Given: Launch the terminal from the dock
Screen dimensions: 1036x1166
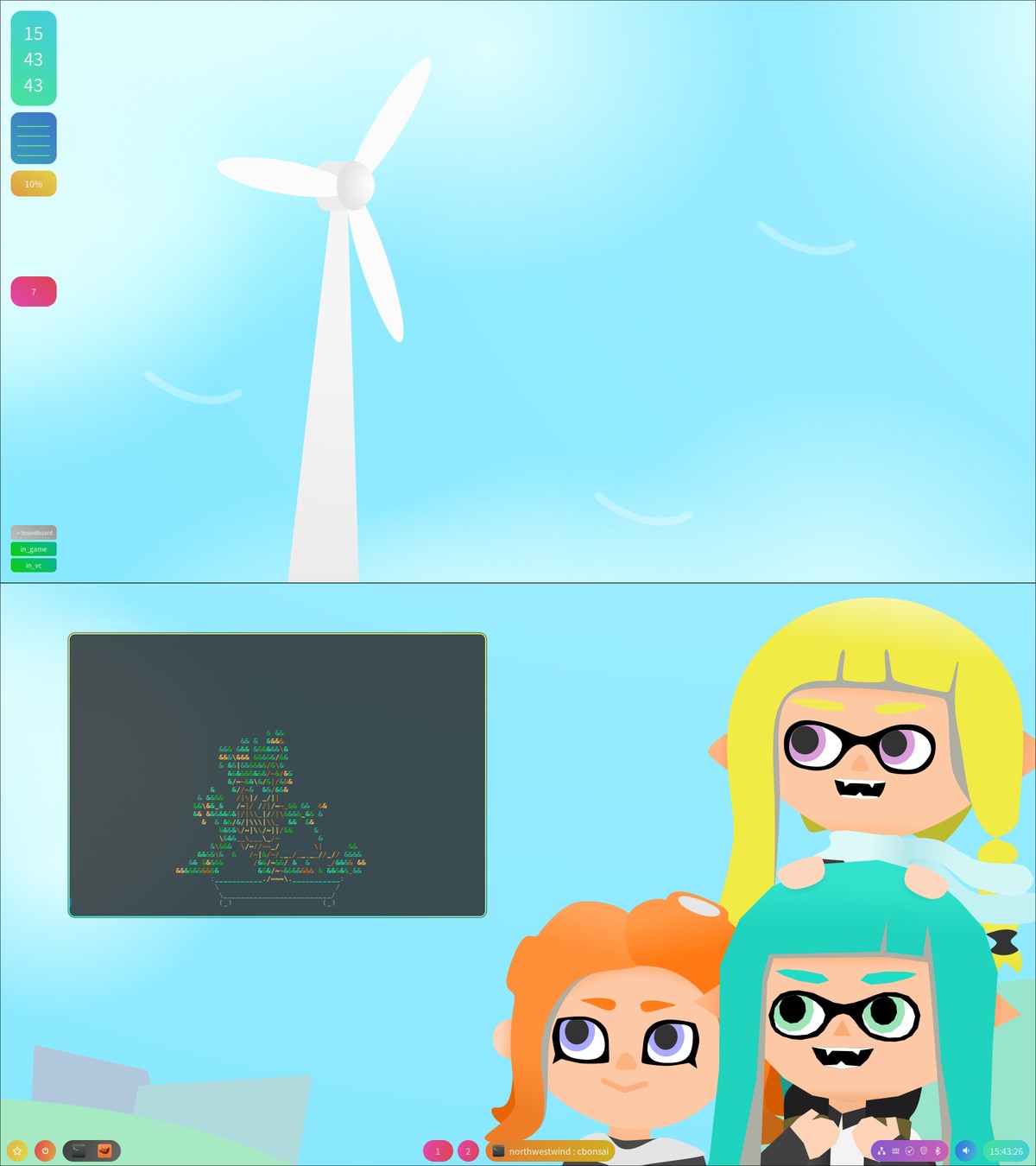Looking at the screenshot, I should (x=78, y=1150).
